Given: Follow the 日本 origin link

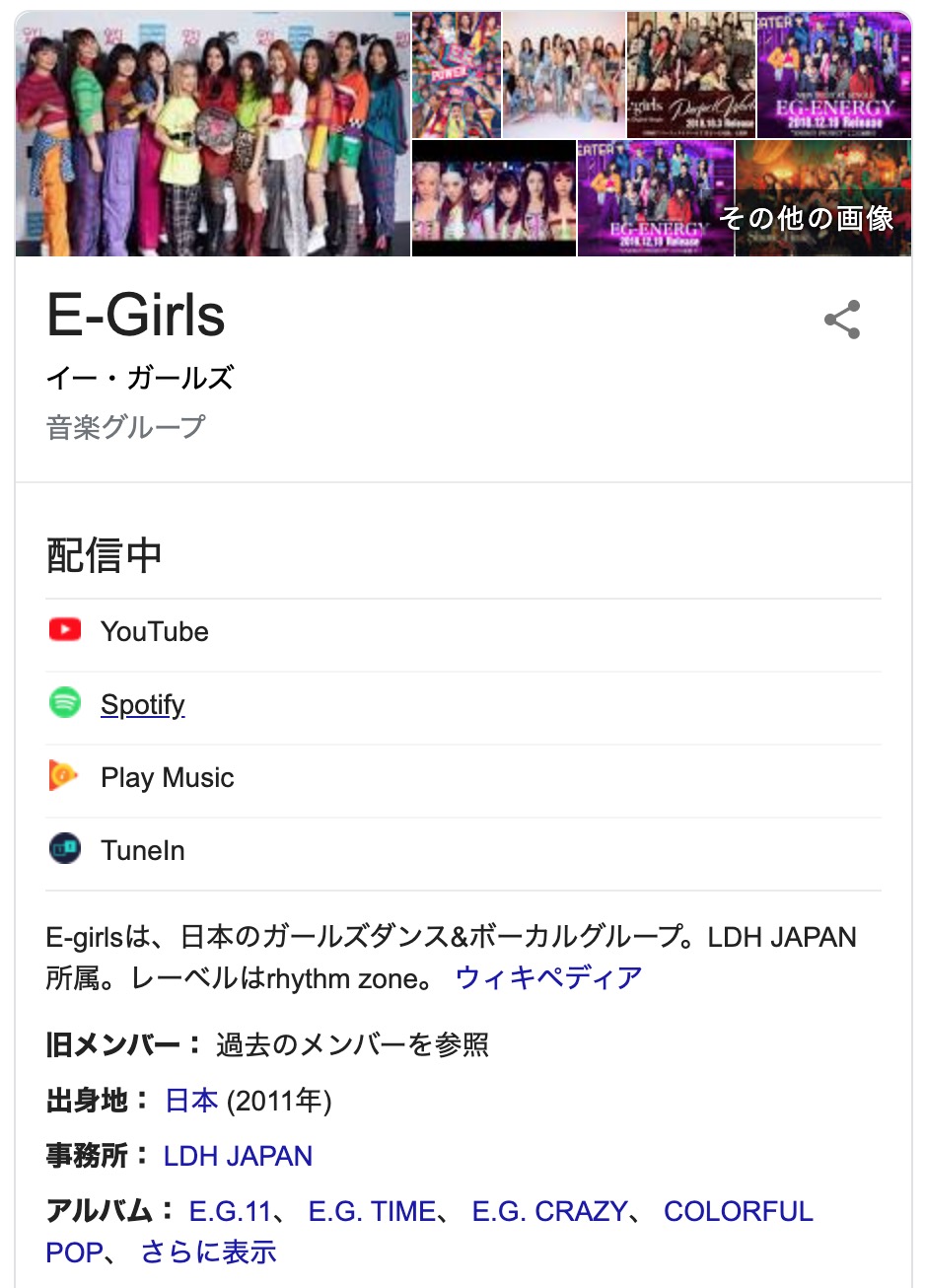Looking at the screenshot, I should coord(190,1101).
